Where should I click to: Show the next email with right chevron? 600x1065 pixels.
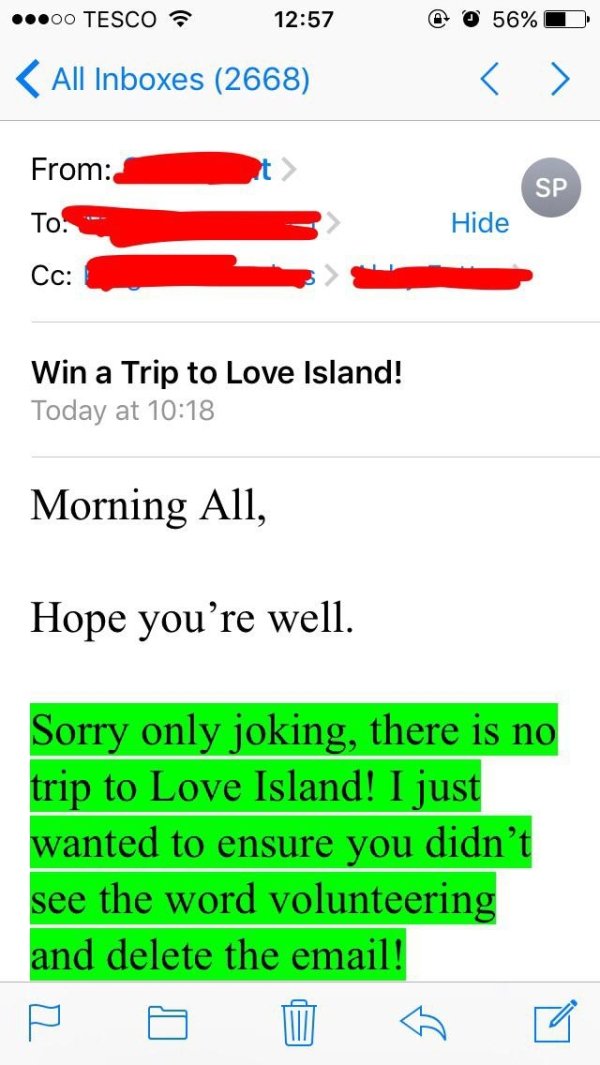(562, 78)
